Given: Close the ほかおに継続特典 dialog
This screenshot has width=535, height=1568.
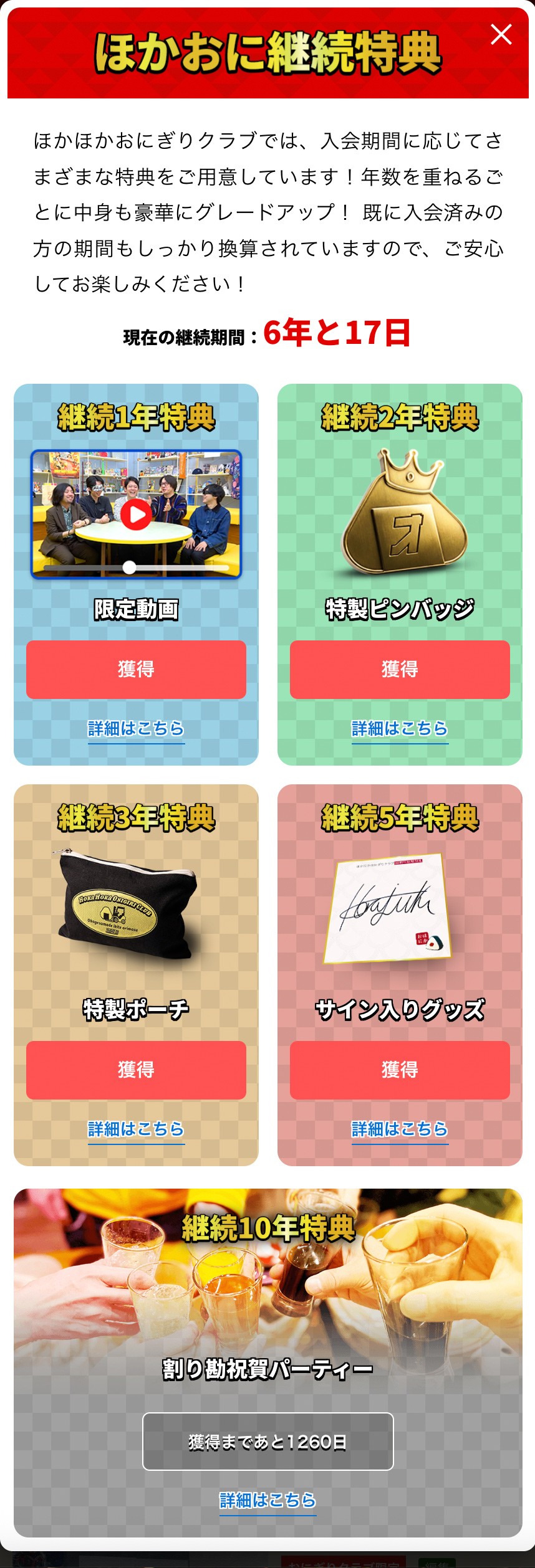Looking at the screenshot, I should [x=501, y=35].
